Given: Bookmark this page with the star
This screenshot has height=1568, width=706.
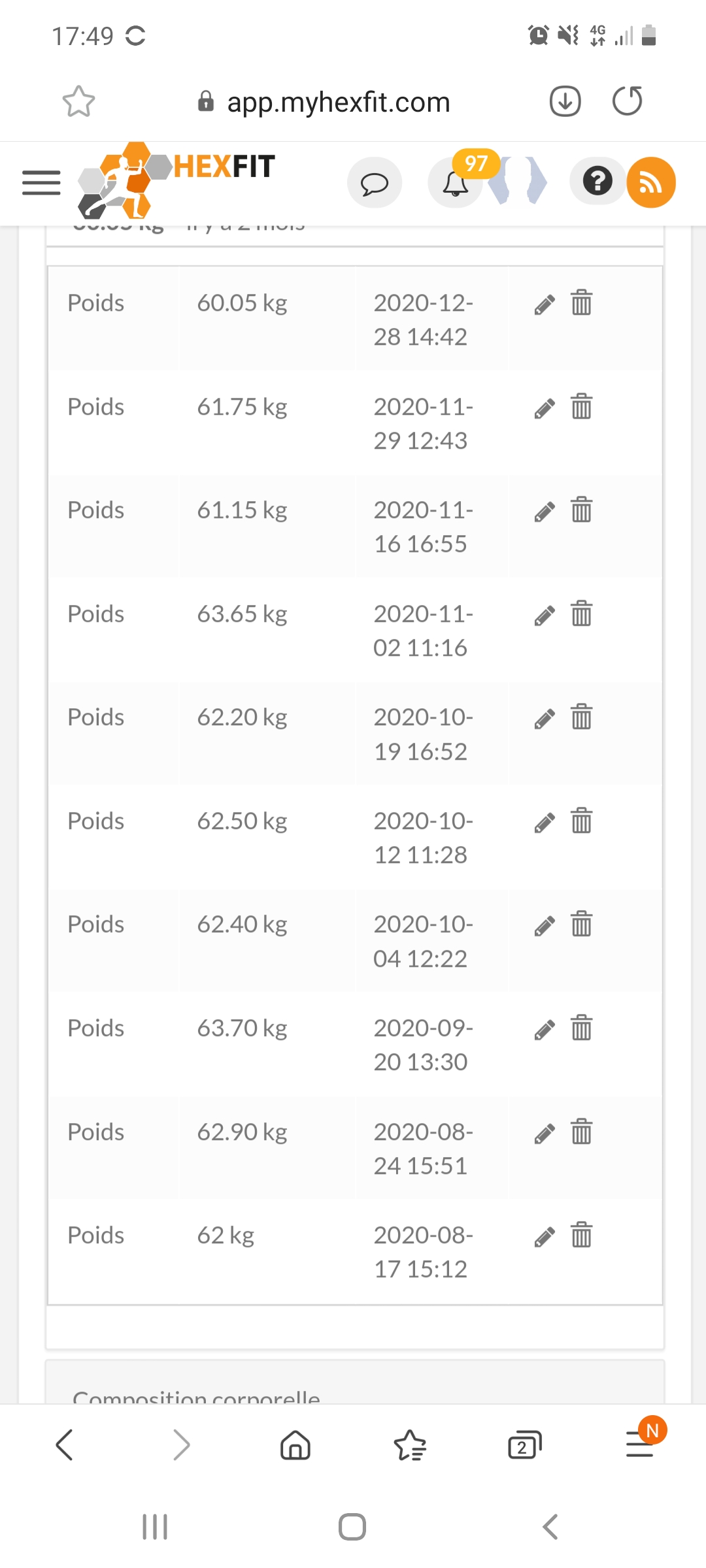Looking at the screenshot, I should coord(78,101).
